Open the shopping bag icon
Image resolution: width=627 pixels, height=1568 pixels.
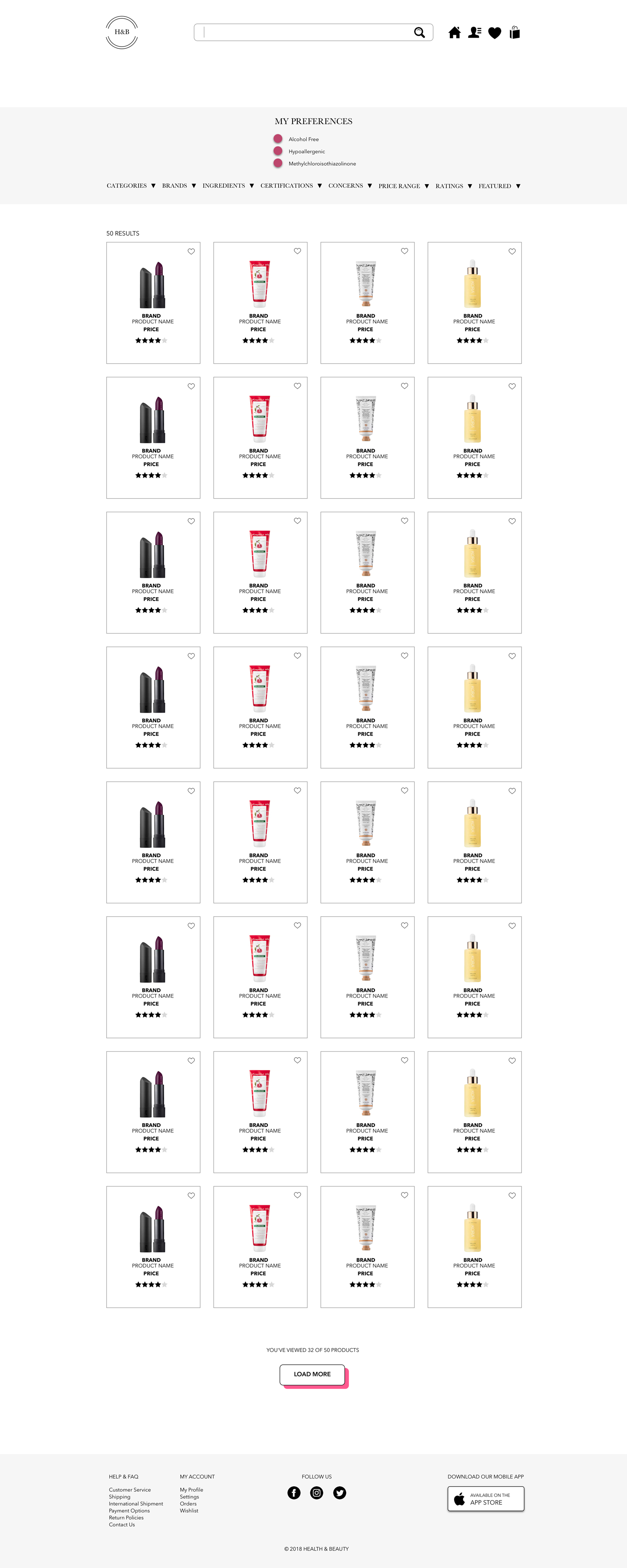click(515, 33)
